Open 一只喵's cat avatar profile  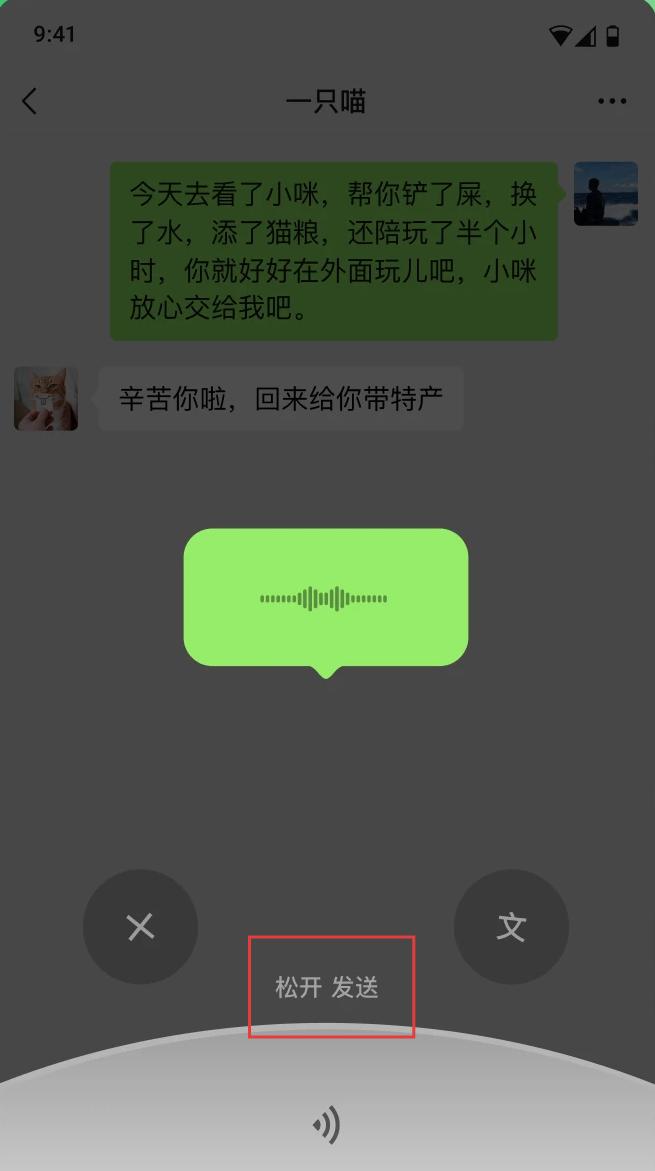(x=46, y=398)
